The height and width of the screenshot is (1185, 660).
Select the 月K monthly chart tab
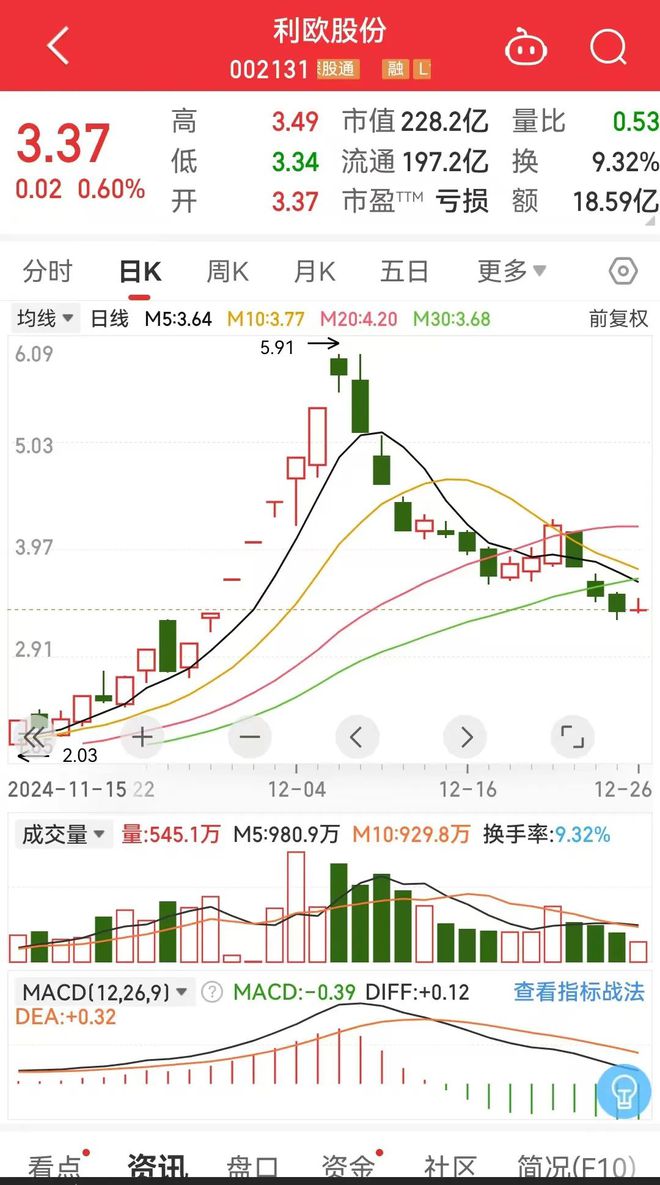(x=315, y=271)
